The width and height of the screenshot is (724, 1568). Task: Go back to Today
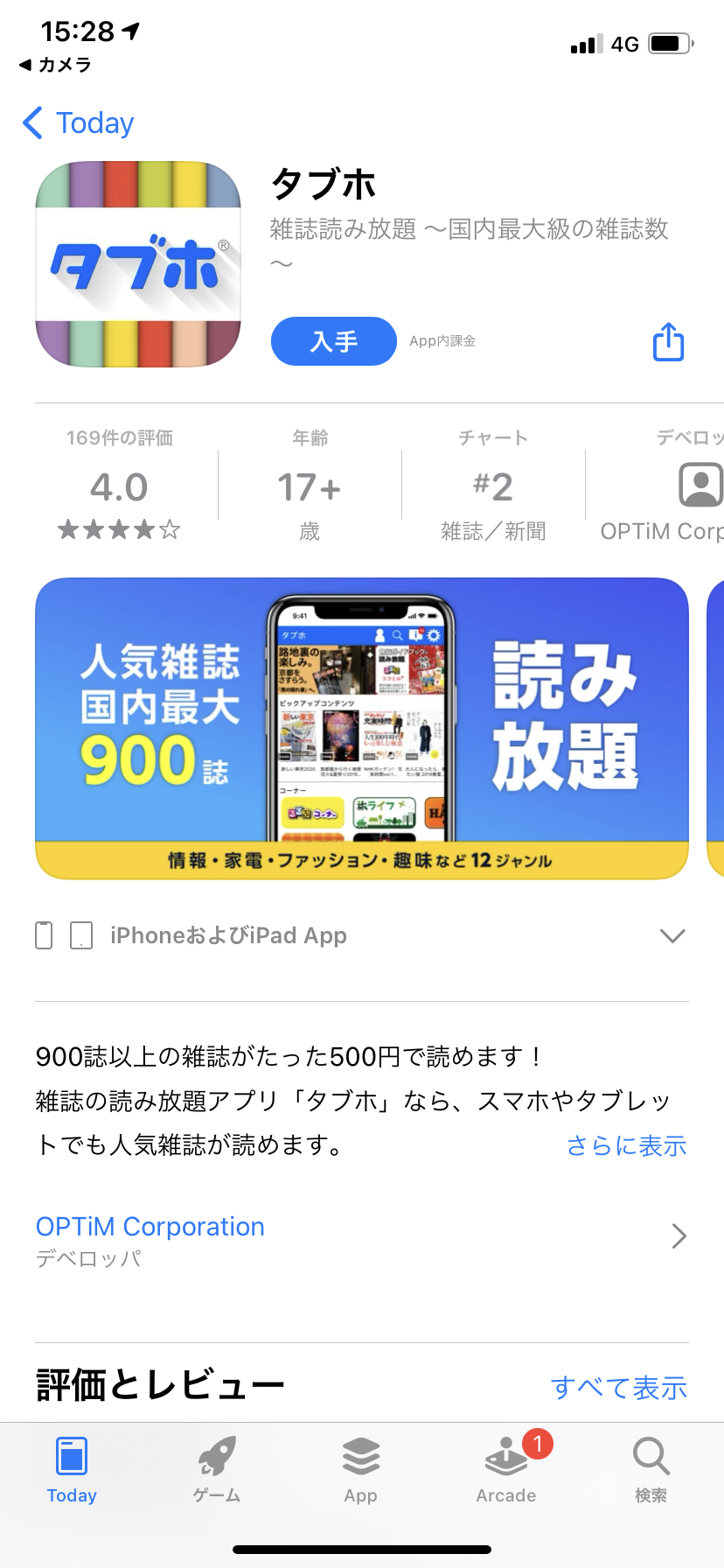click(79, 123)
